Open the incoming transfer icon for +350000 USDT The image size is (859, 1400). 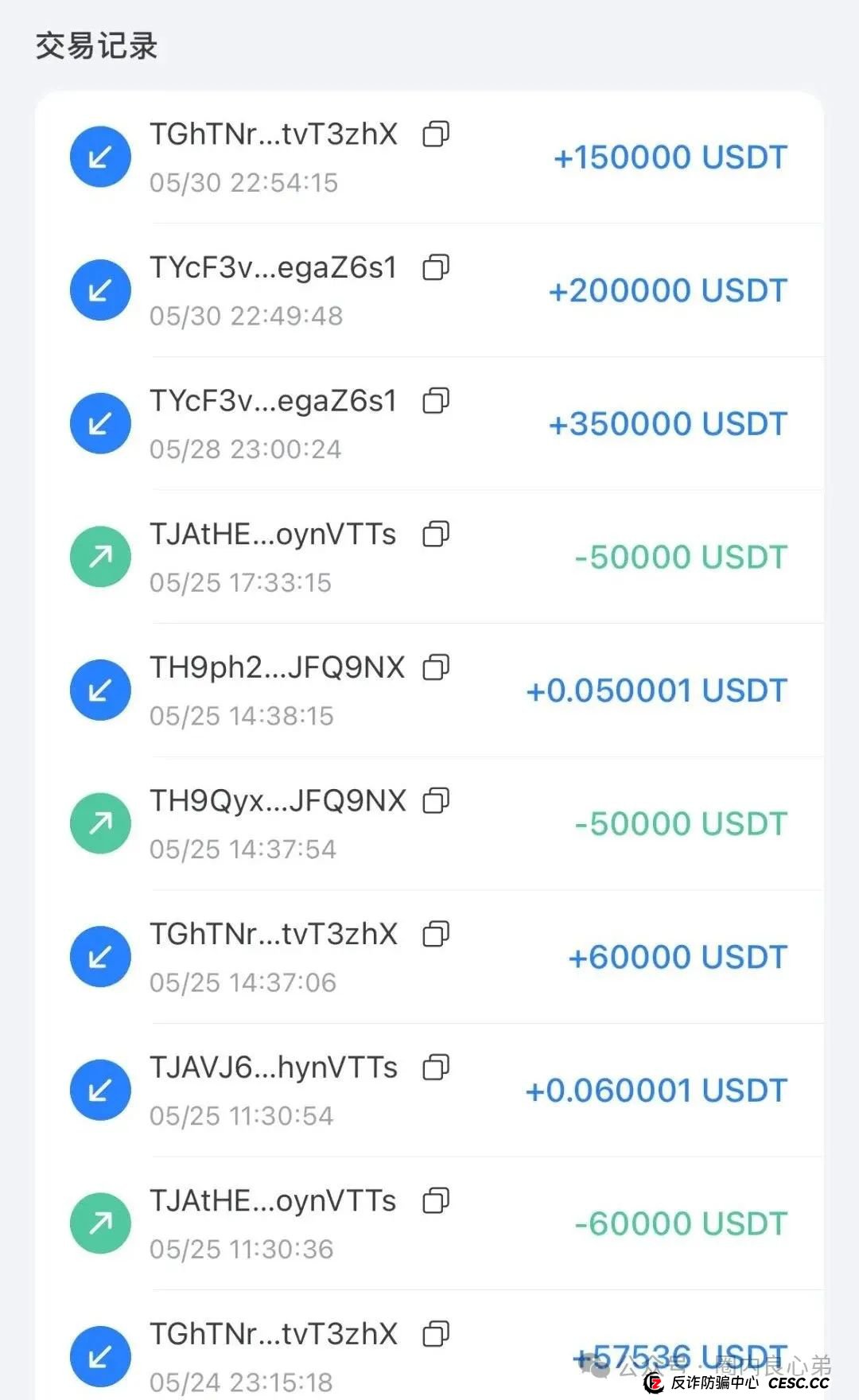99,423
